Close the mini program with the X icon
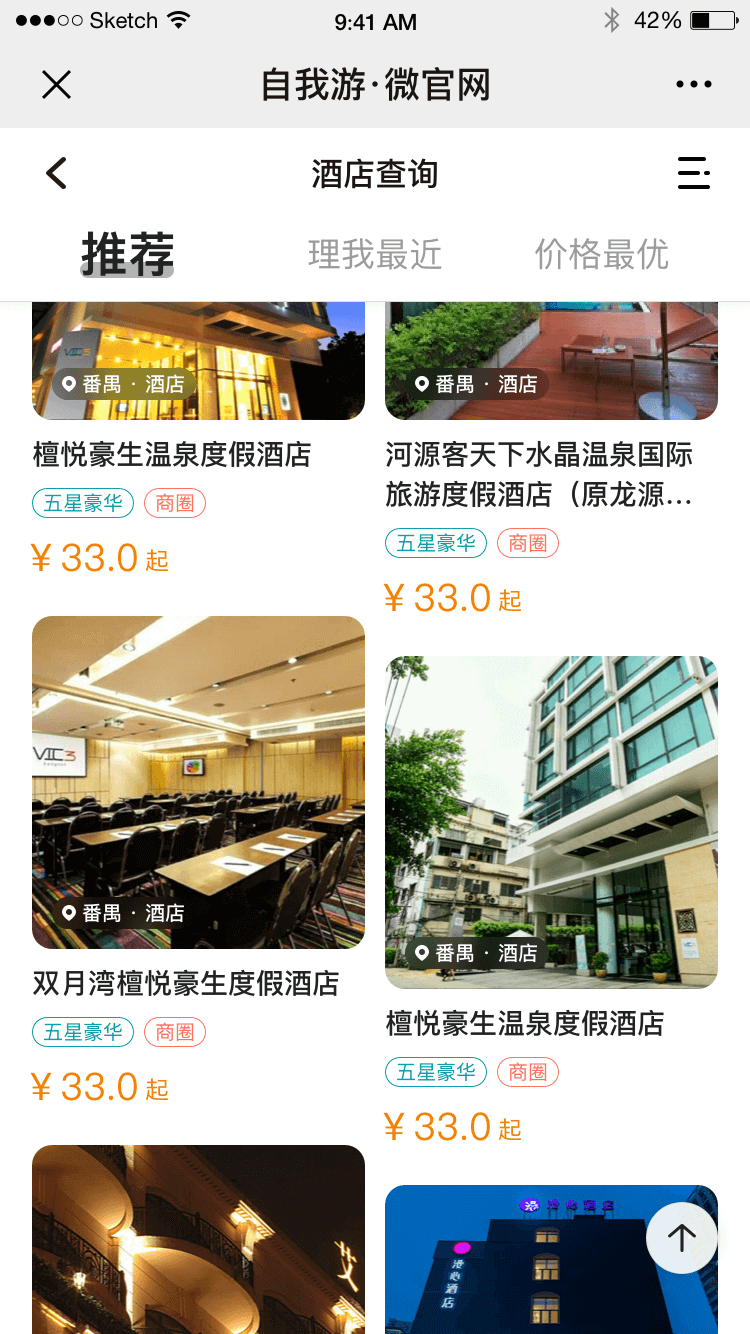 tap(57, 85)
